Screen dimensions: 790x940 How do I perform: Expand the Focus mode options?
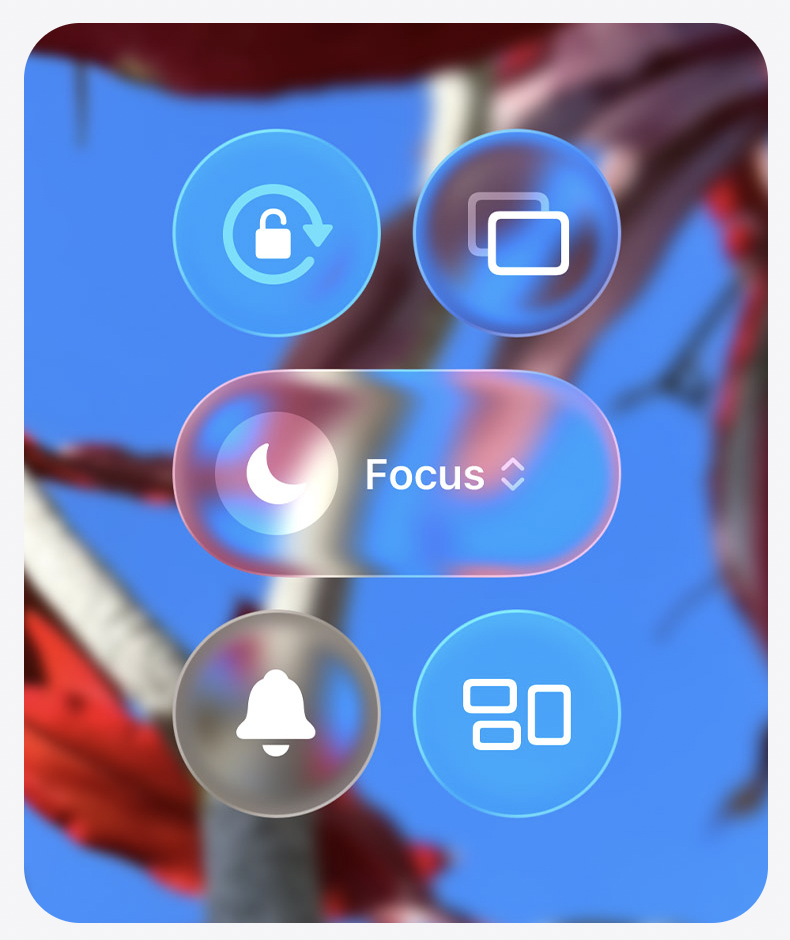tap(512, 474)
